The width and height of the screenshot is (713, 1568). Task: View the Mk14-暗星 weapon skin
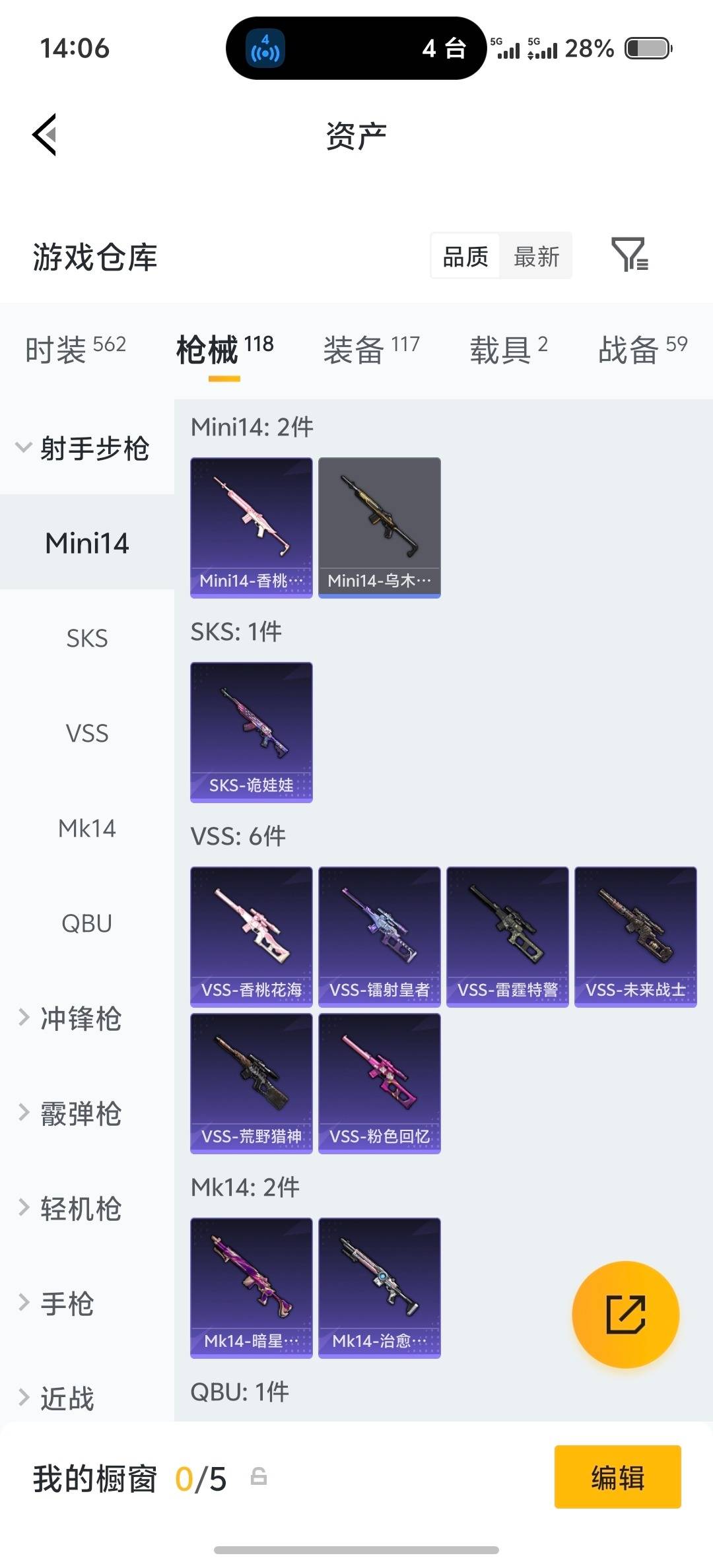(251, 1287)
